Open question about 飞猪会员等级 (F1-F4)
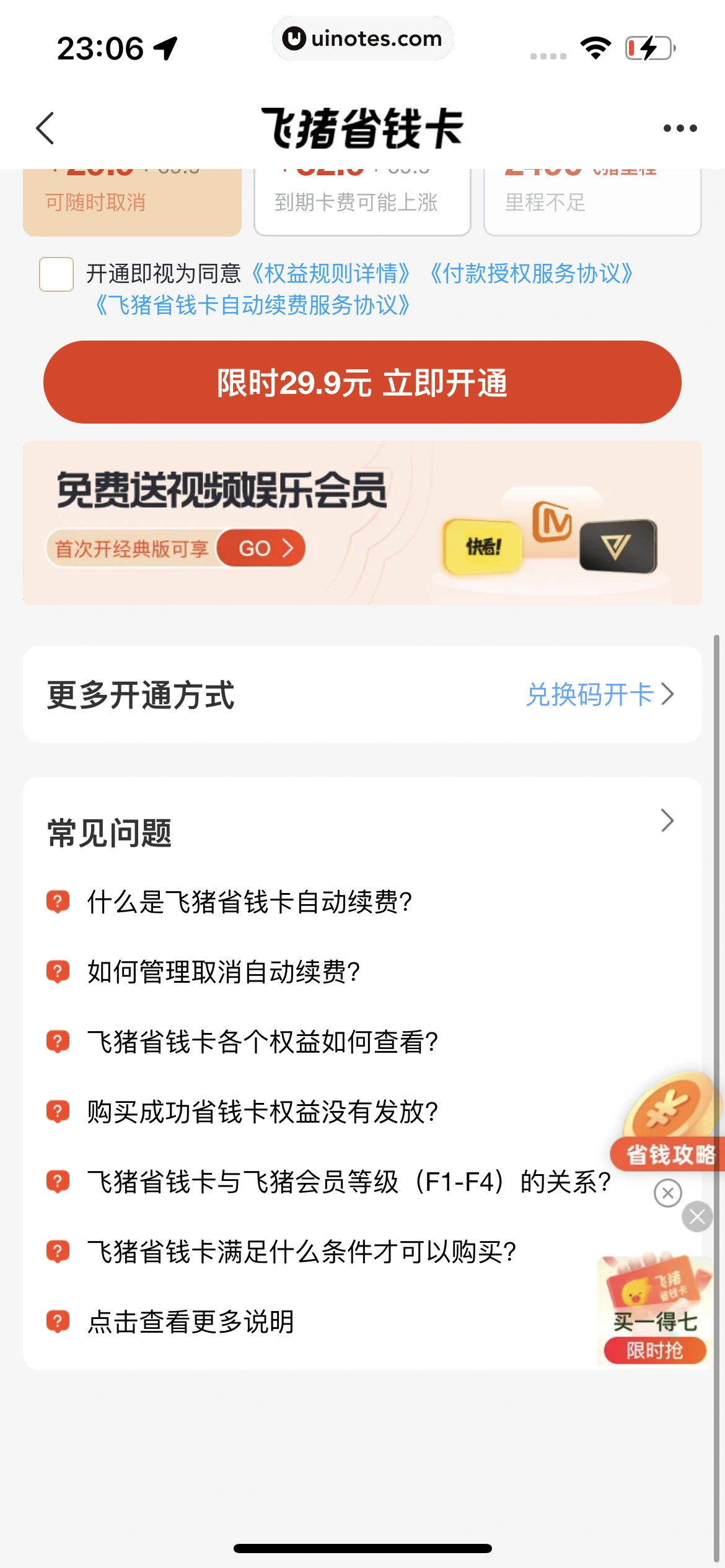The height and width of the screenshot is (1568, 725). click(348, 1182)
